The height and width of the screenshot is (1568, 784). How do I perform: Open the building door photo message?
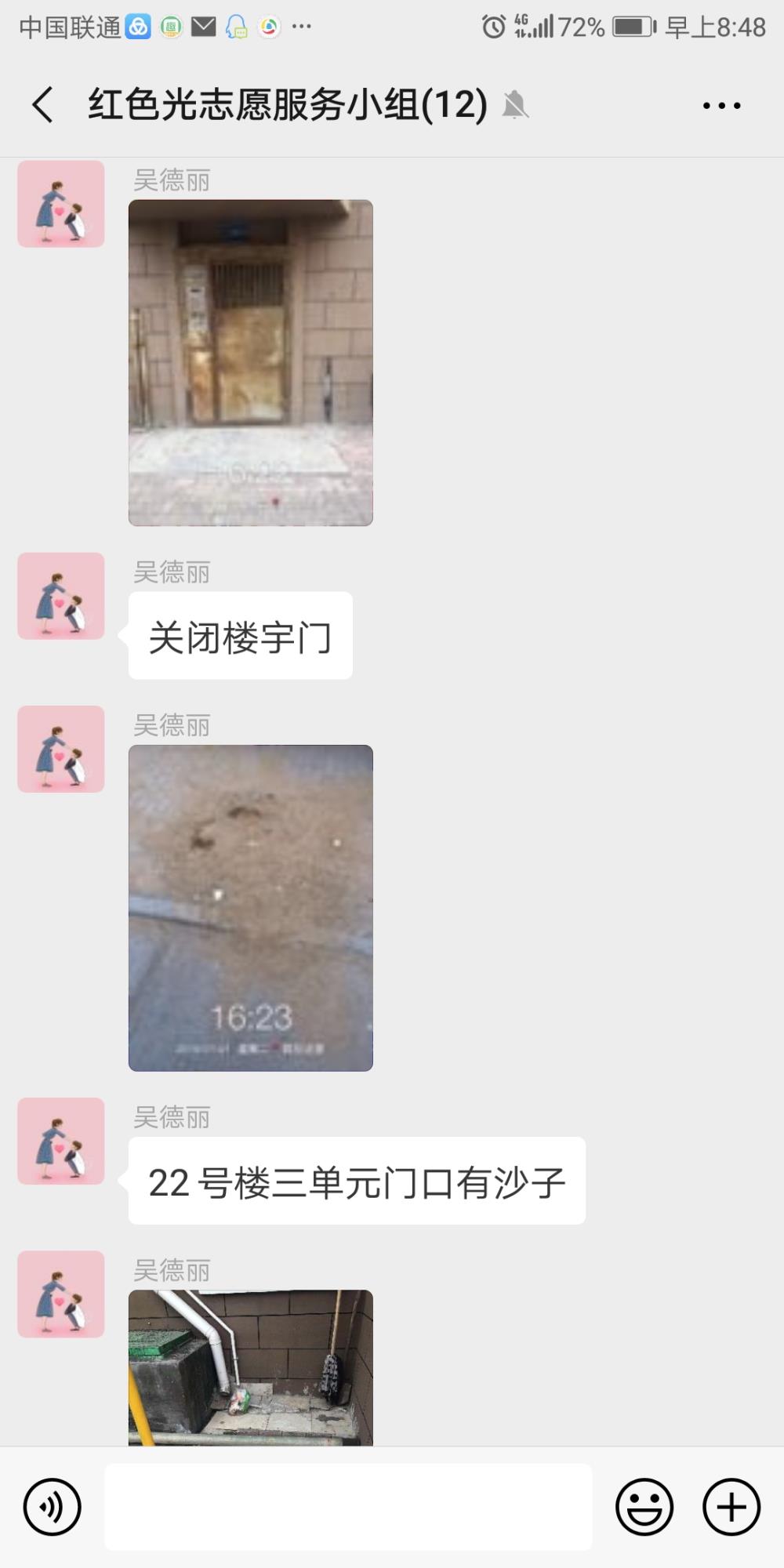tap(251, 362)
